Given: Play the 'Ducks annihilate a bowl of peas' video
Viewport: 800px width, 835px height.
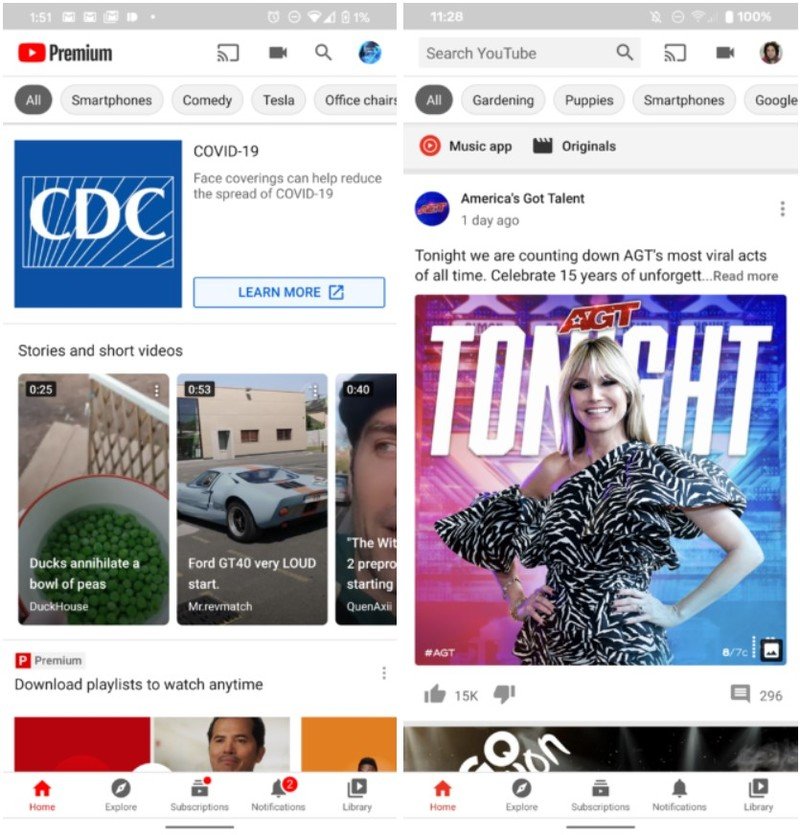Looking at the screenshot, I should (94, 499).
